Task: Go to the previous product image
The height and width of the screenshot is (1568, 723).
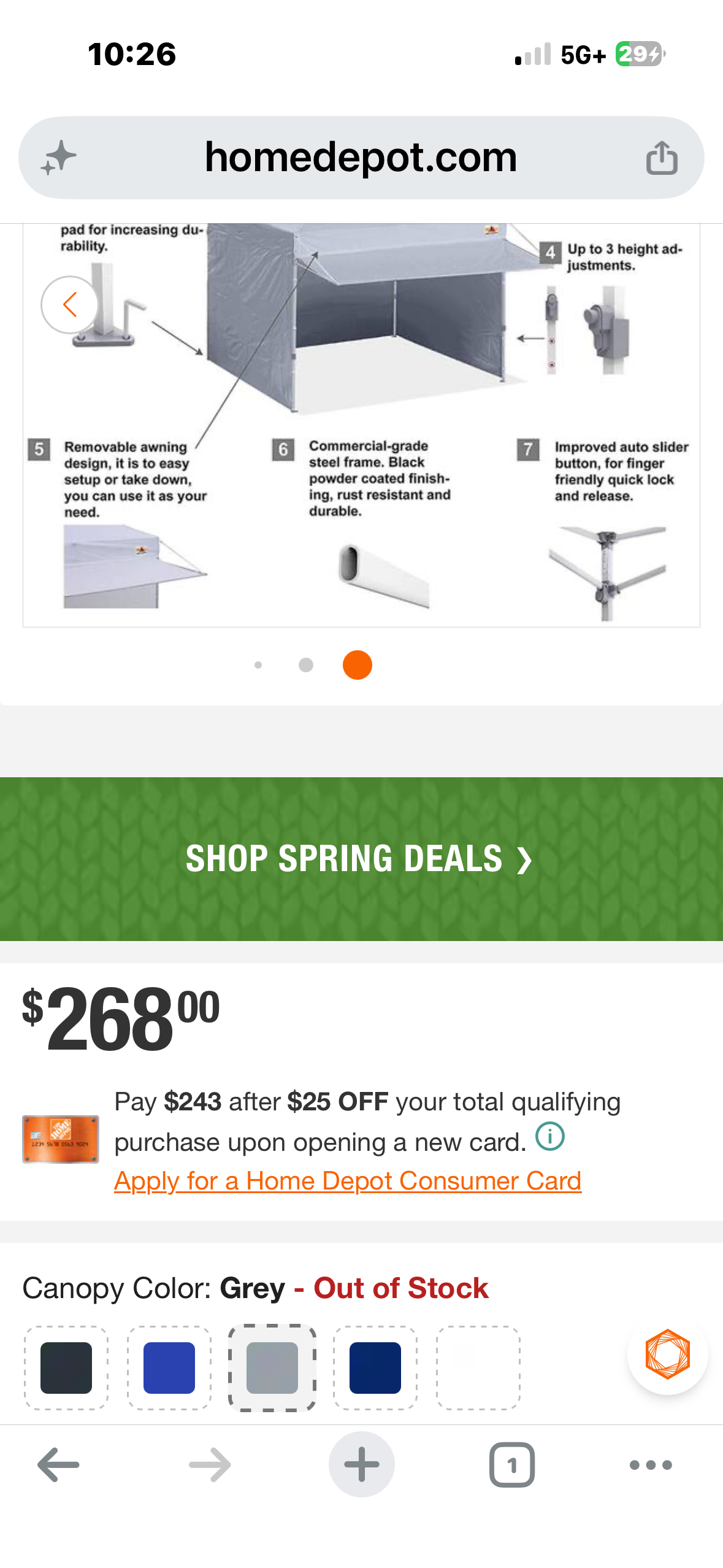Action: click(x=70, y=305)
